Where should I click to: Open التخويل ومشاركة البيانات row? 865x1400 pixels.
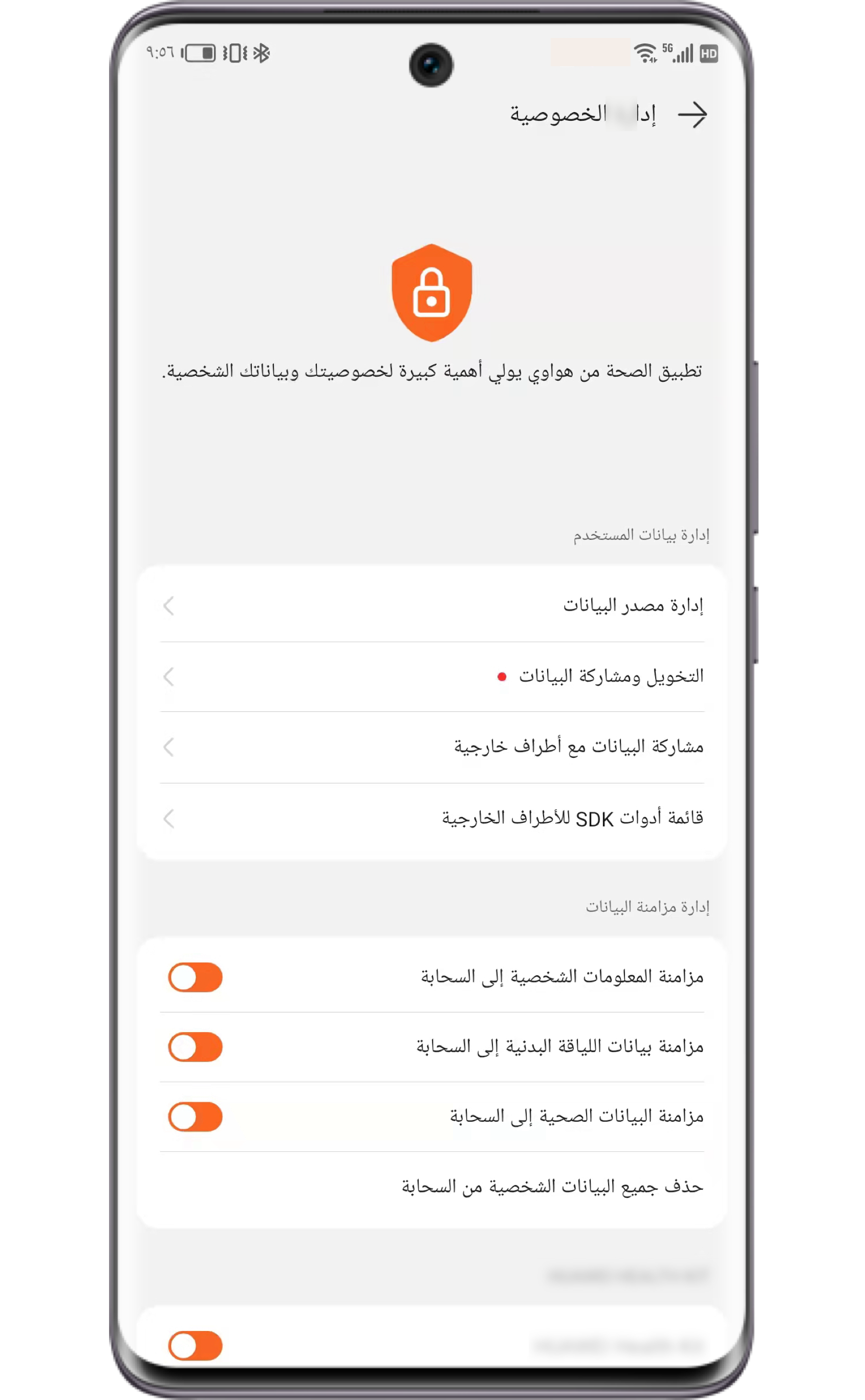(432, 676)
